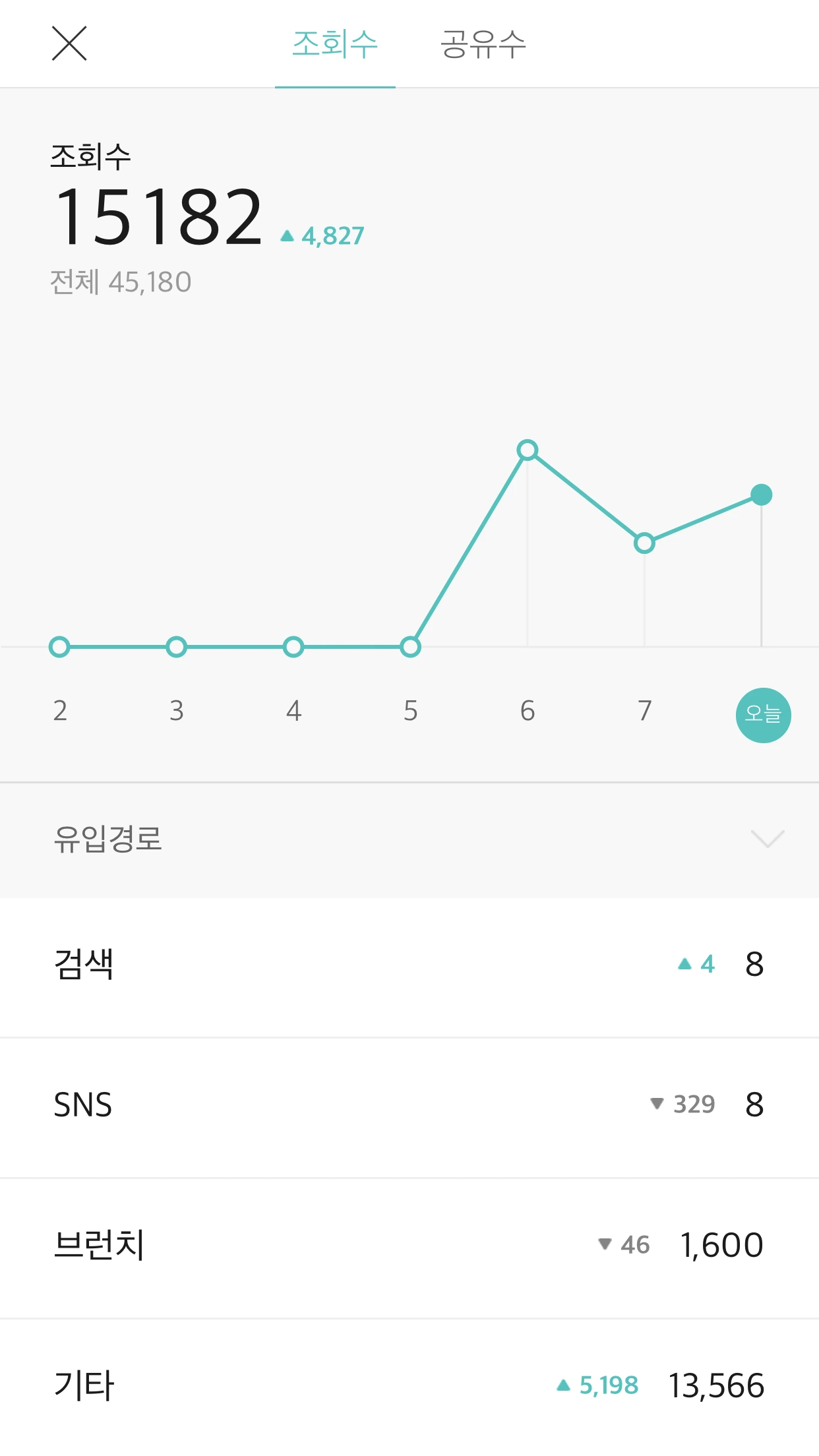Select day 3 on the chart

(x=176, y=711)
